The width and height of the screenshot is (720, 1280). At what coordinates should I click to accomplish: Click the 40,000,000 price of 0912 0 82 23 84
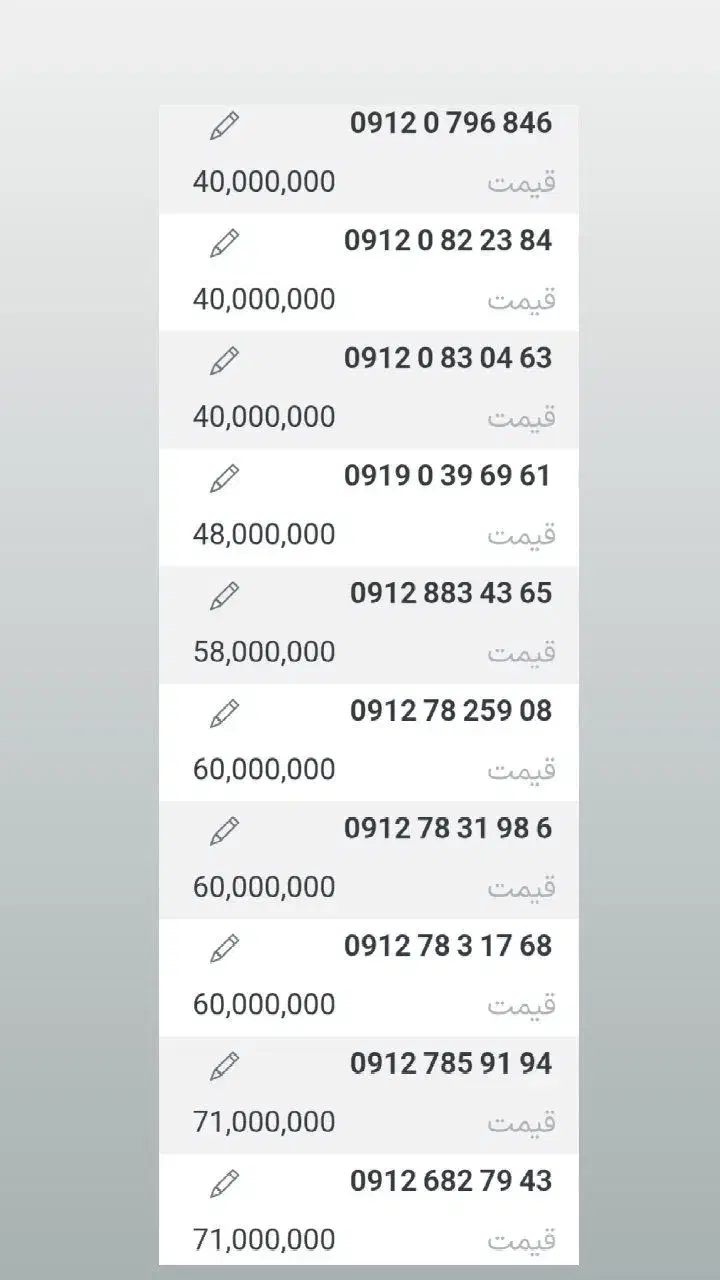pos(264,298)
